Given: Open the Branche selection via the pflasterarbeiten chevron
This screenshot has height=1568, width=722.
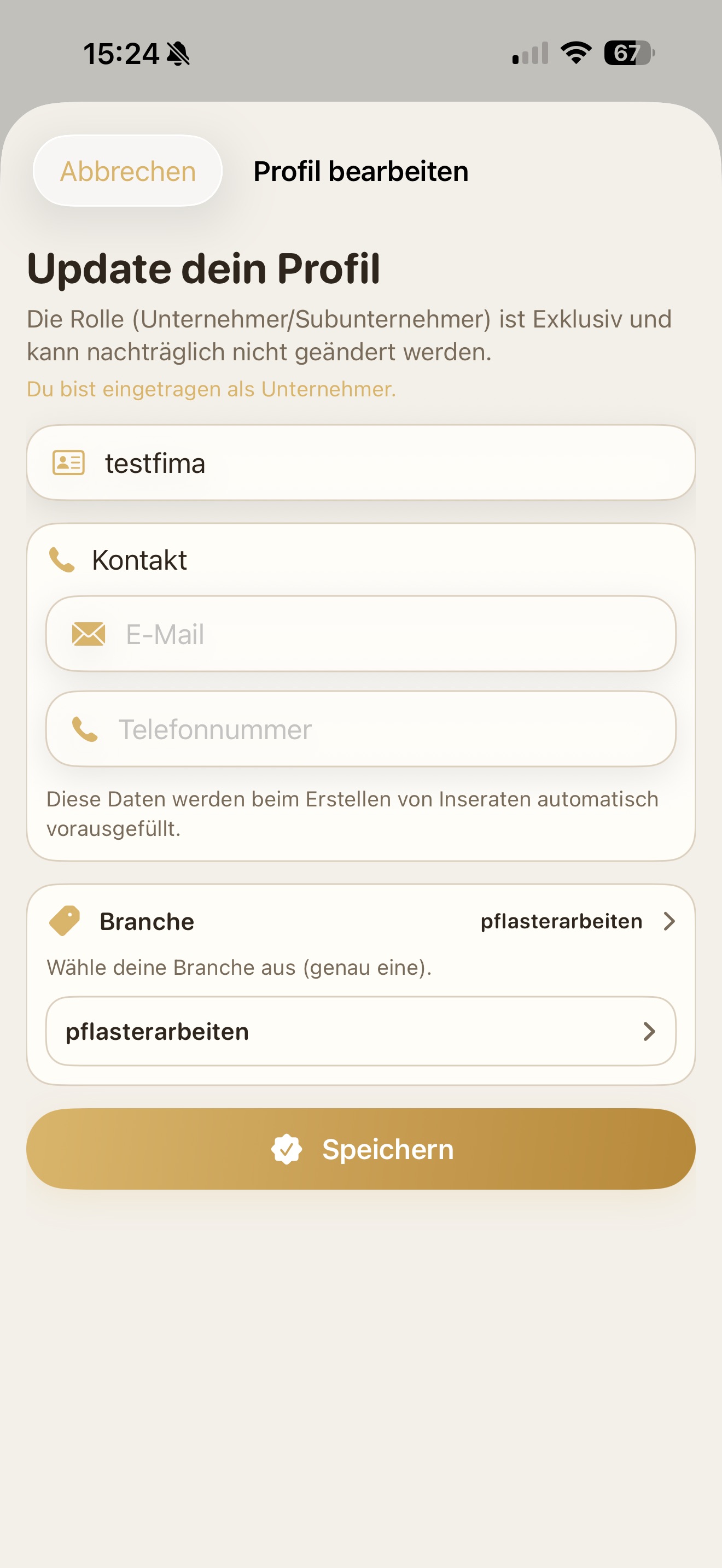Looking at the screenshot, I should [x=668, y=921].
